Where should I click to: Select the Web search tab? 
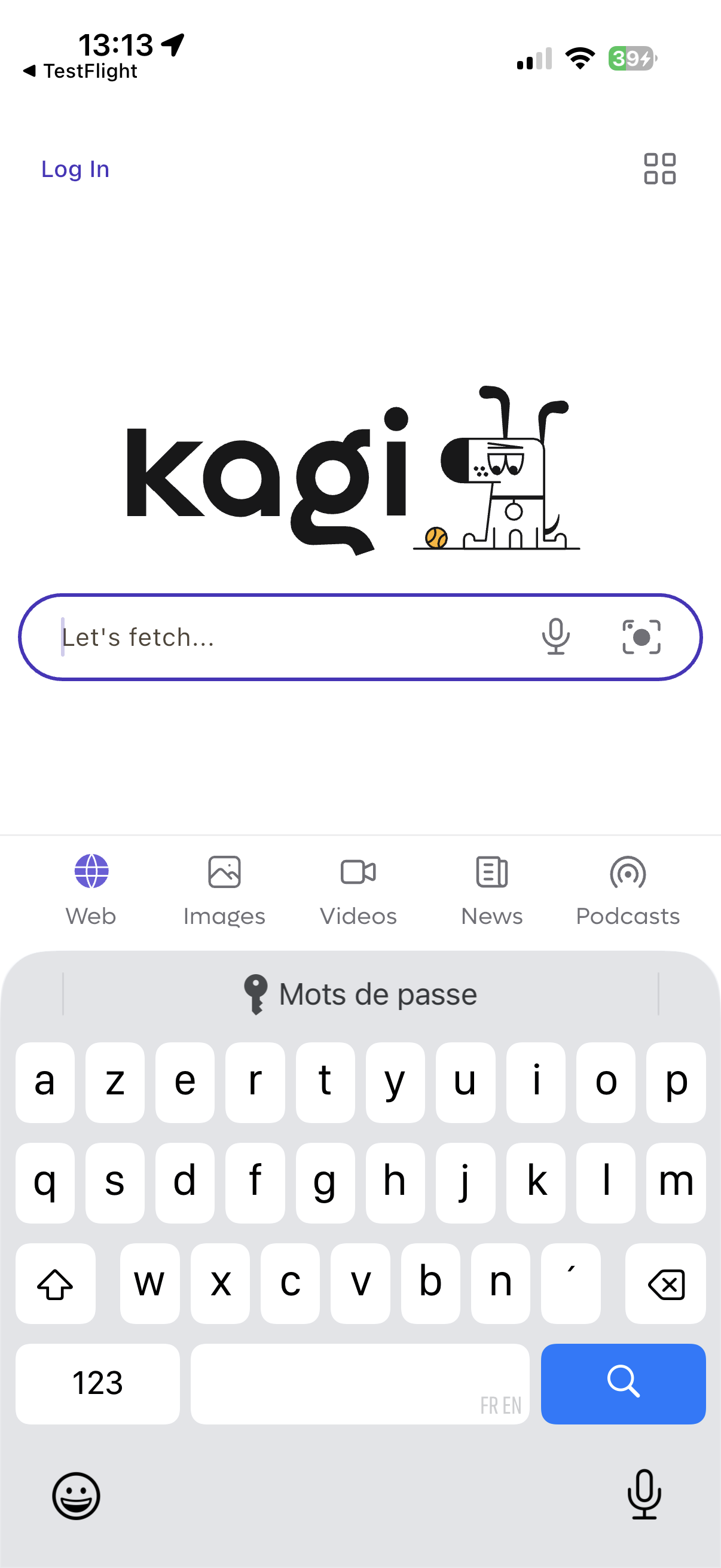(91, 890)
